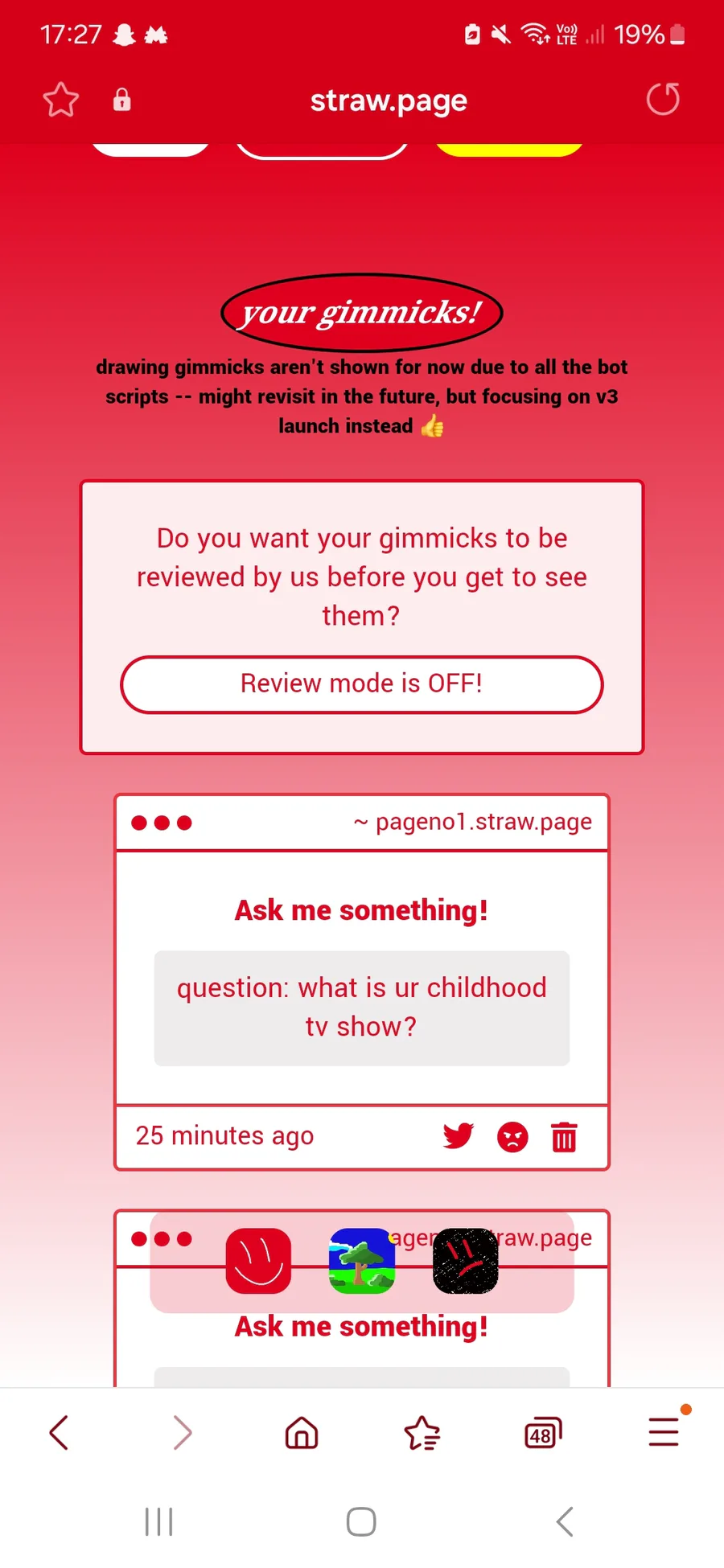Choose the tree landscape sticker
The height and width of the screenshot is (1568, 724).
(x=362, y=1261)
